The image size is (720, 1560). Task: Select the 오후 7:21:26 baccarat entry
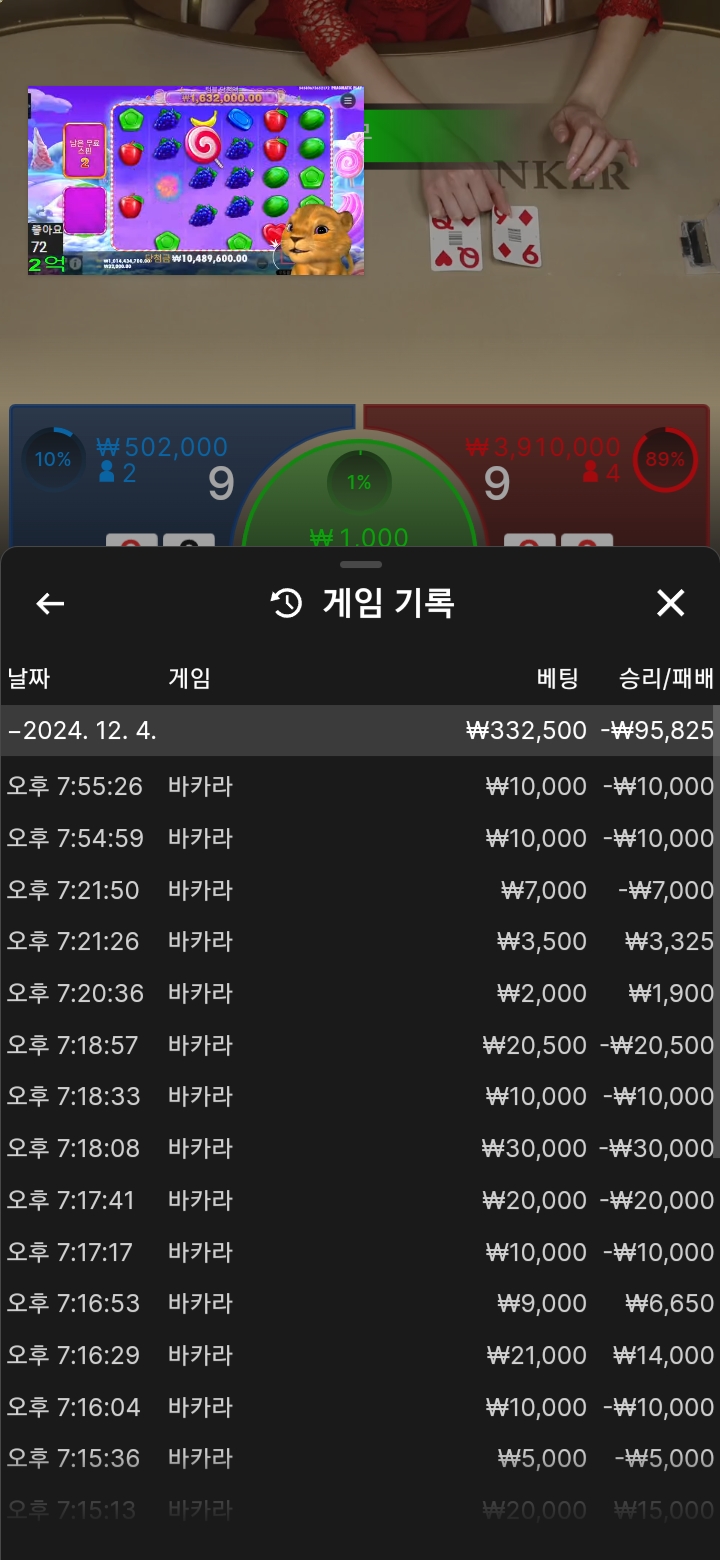360,941
